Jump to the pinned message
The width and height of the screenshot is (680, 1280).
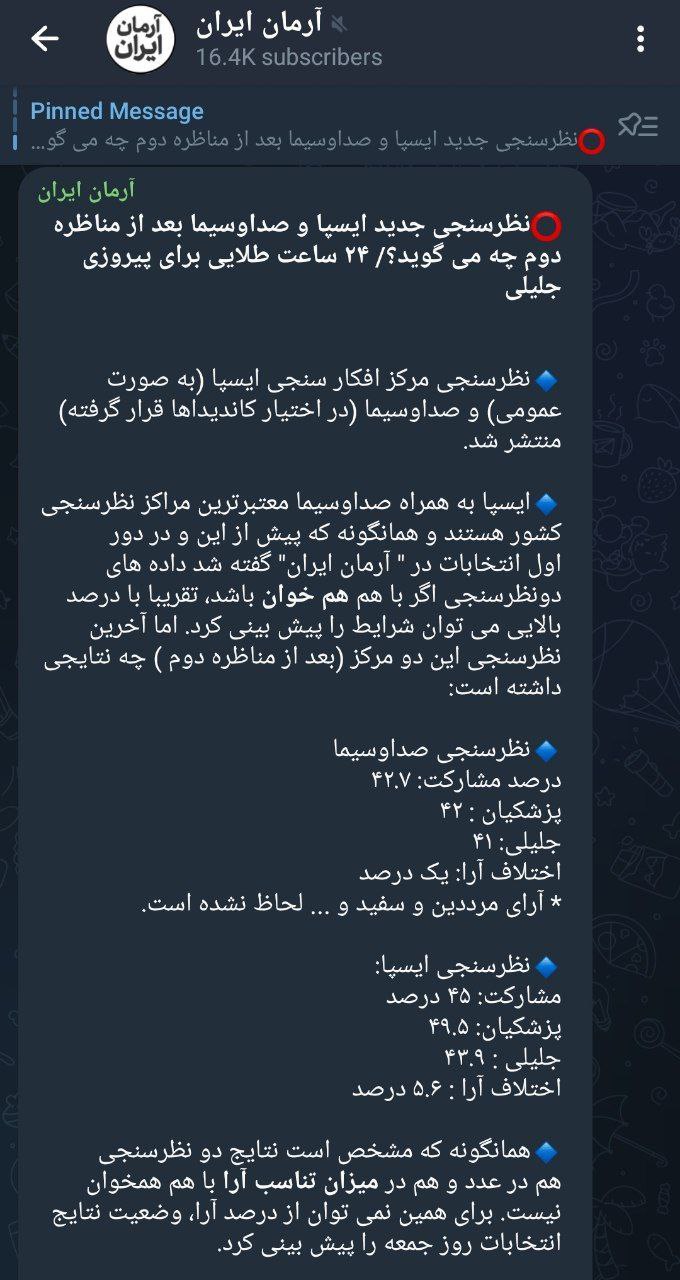click(x=300, y=126)
